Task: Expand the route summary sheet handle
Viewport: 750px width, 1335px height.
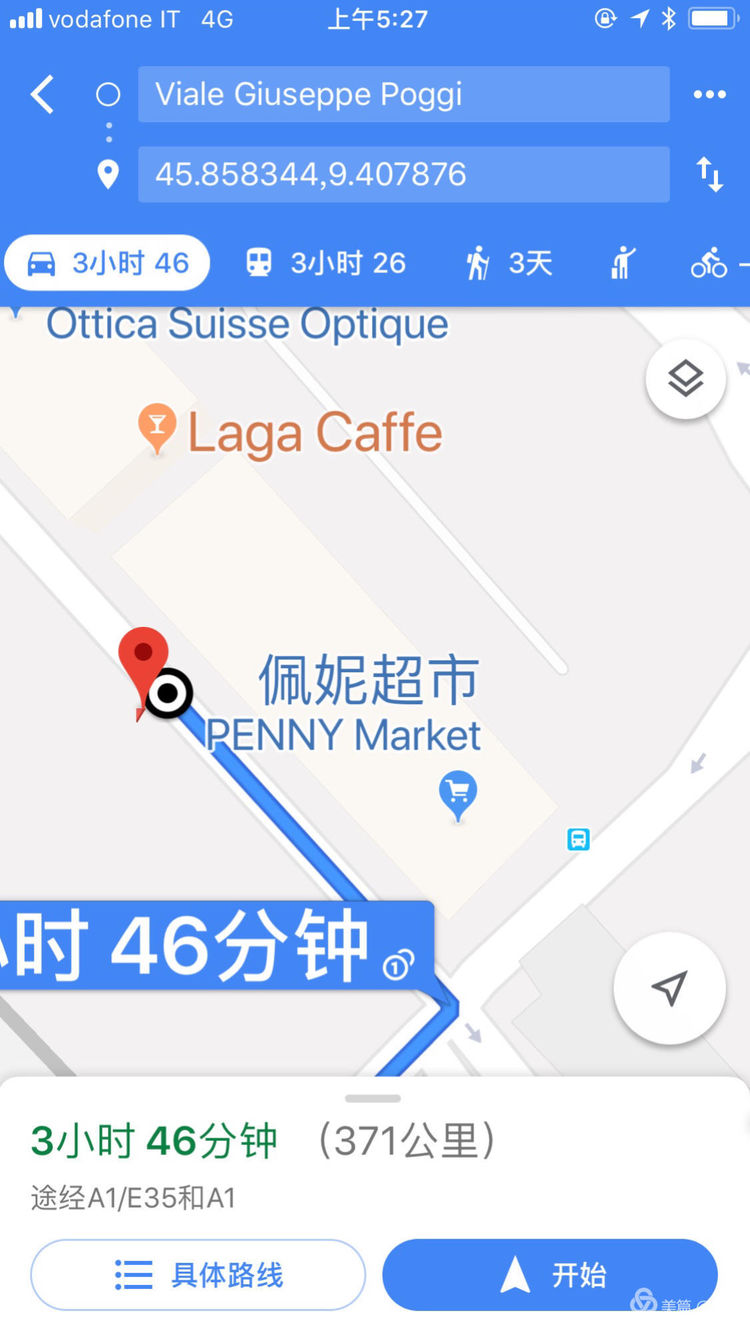Action: coord(373,1098)
